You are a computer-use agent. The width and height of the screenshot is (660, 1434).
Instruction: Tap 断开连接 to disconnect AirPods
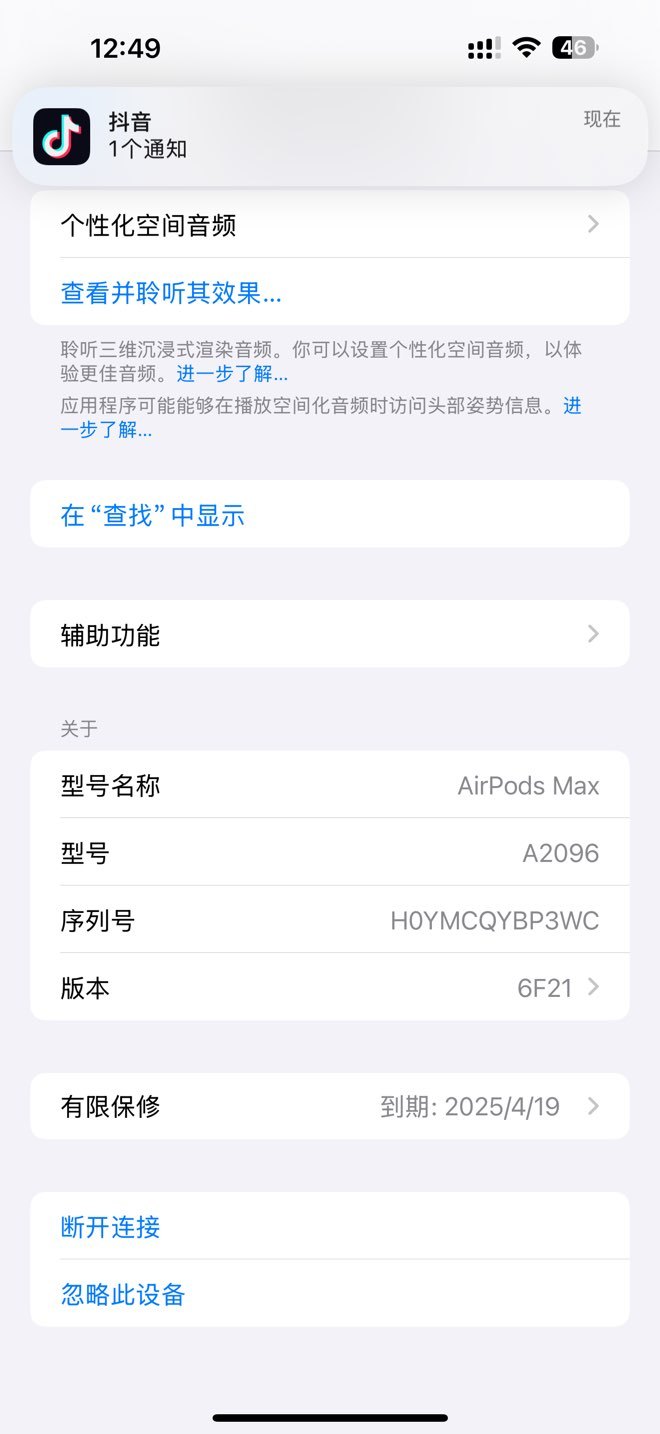coord(330,1226)
